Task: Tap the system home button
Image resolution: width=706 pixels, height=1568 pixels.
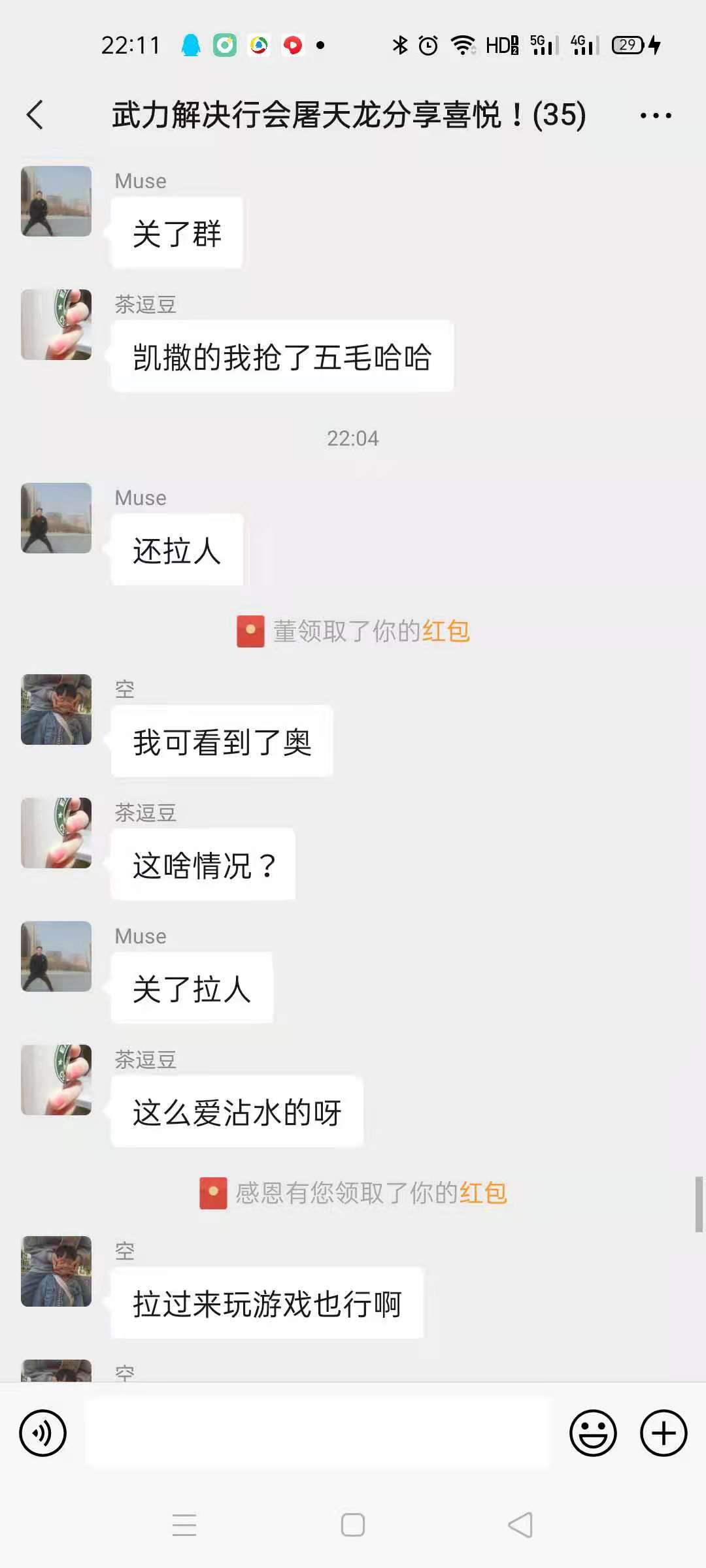Action: point(353,1525)
